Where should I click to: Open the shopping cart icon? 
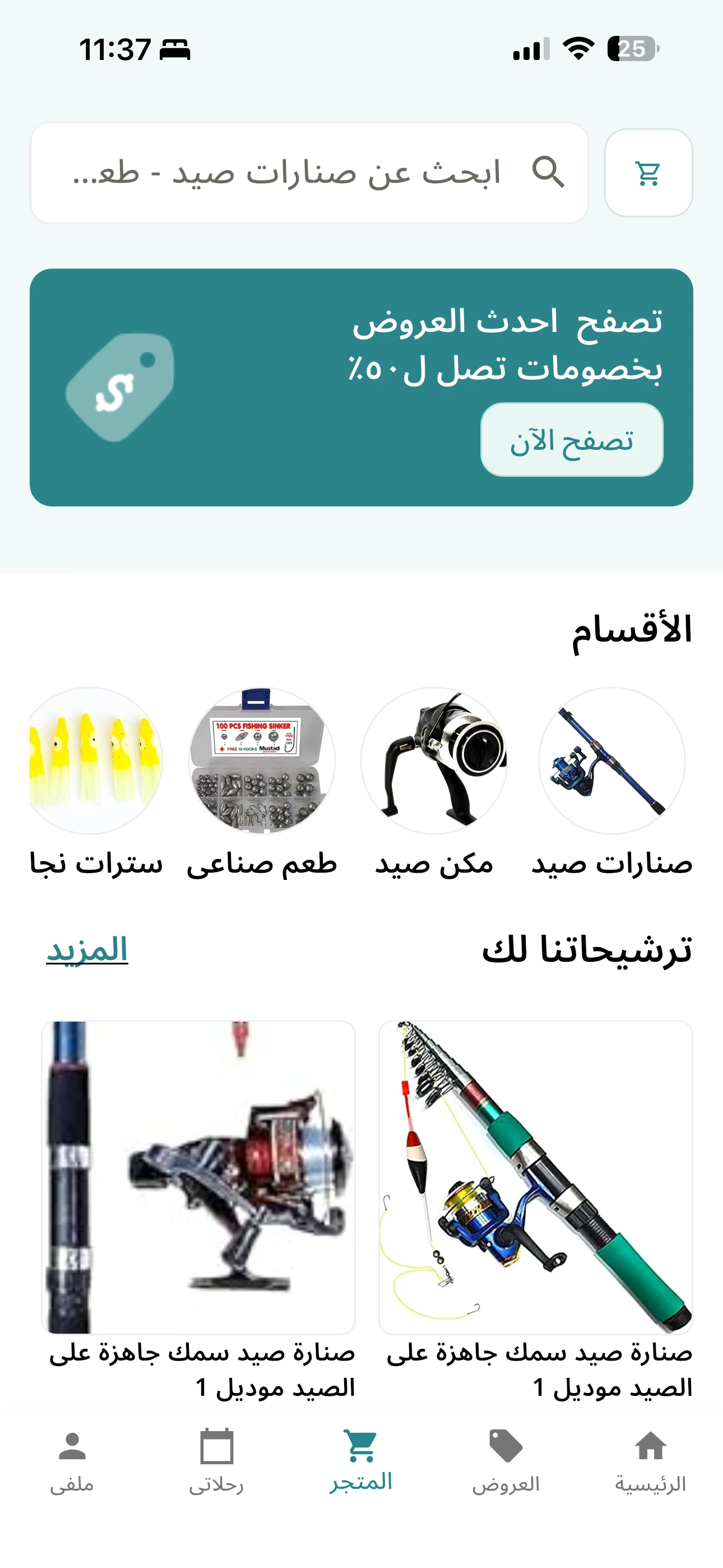pos(648,173)
